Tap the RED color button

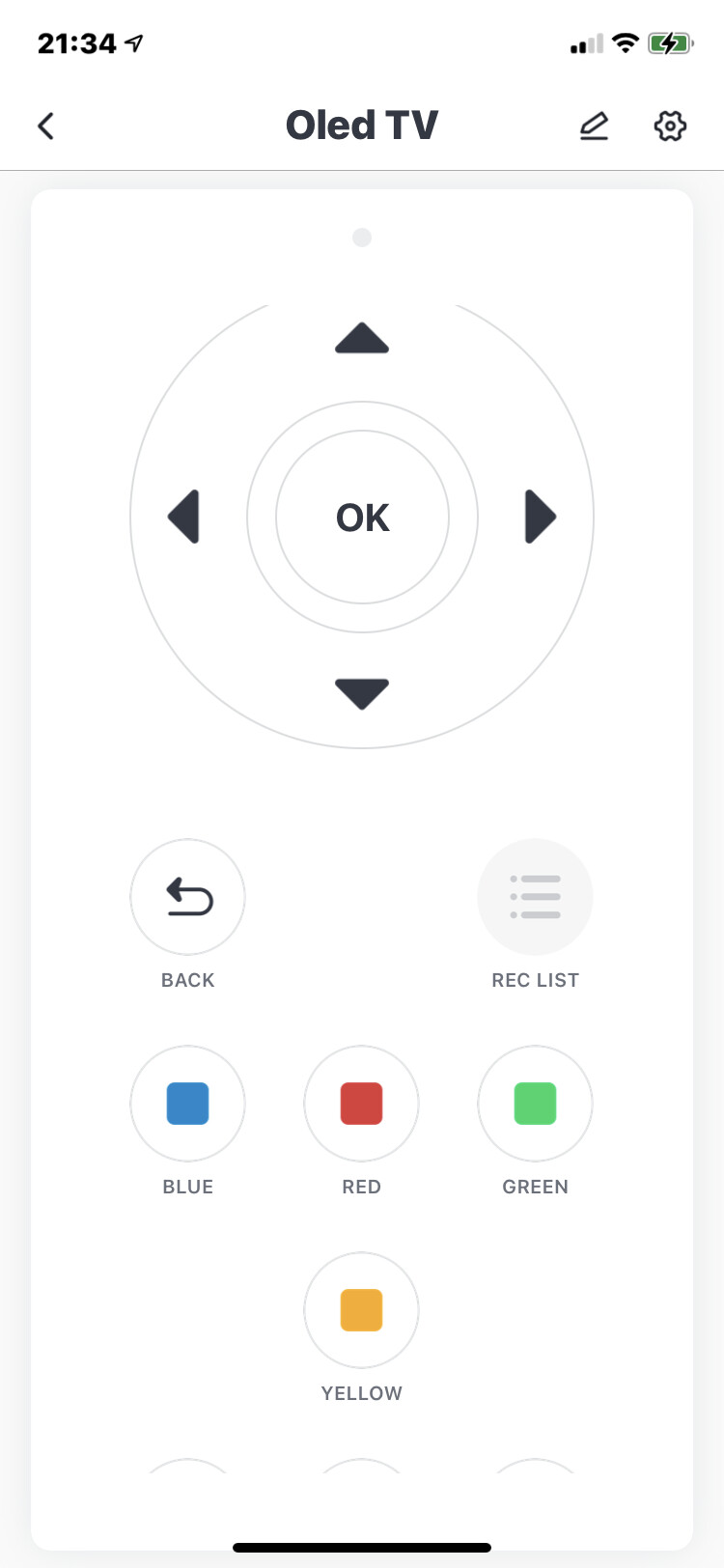pos(362,1104)
